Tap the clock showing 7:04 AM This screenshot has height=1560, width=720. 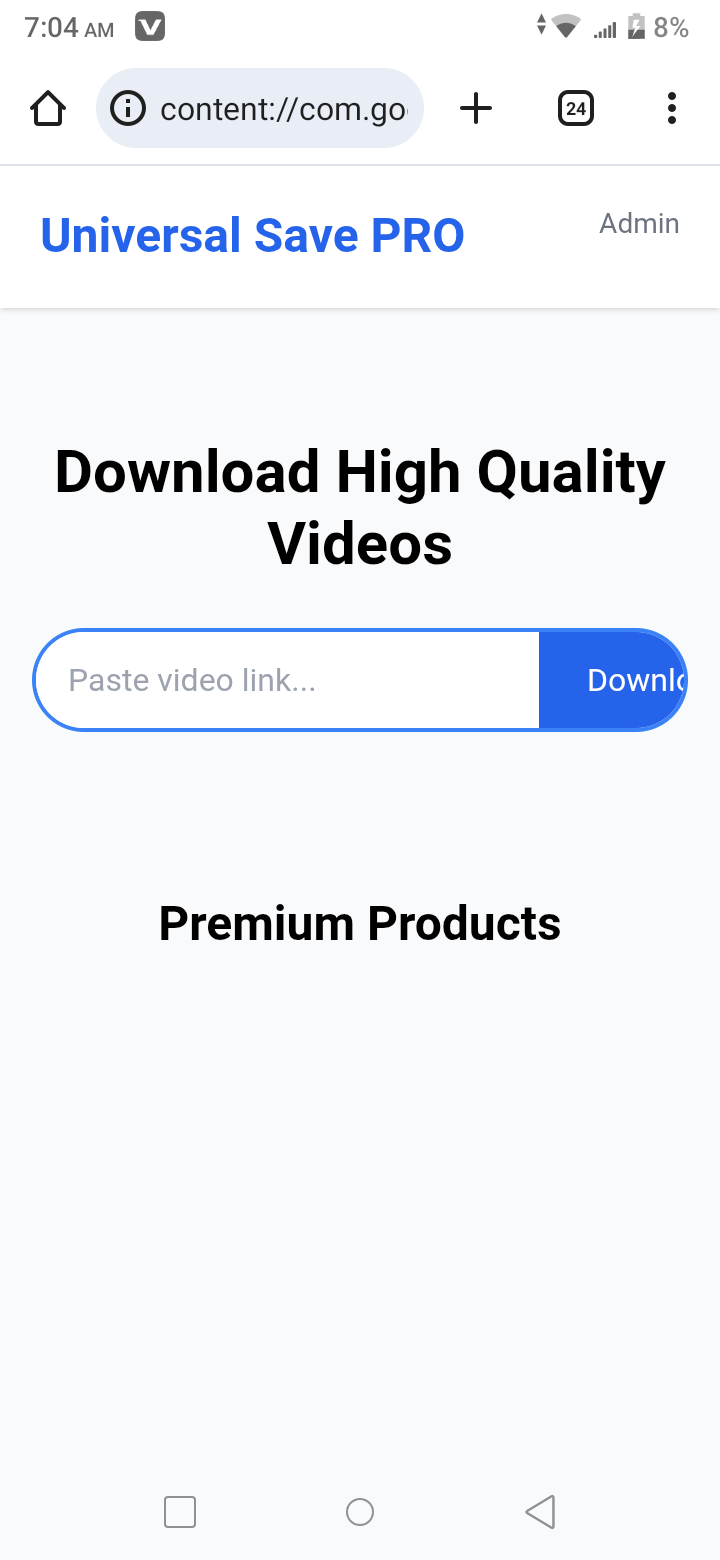pyautogui.click(x=66, y=27)
